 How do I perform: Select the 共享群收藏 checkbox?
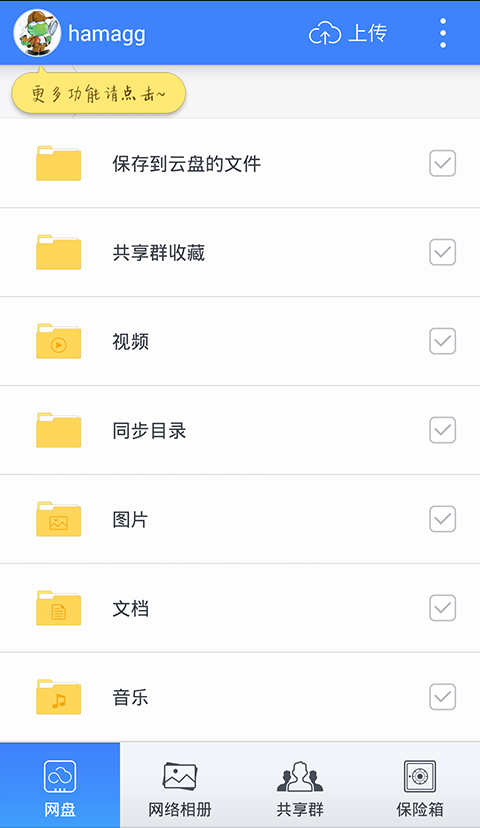coord(443,252)
